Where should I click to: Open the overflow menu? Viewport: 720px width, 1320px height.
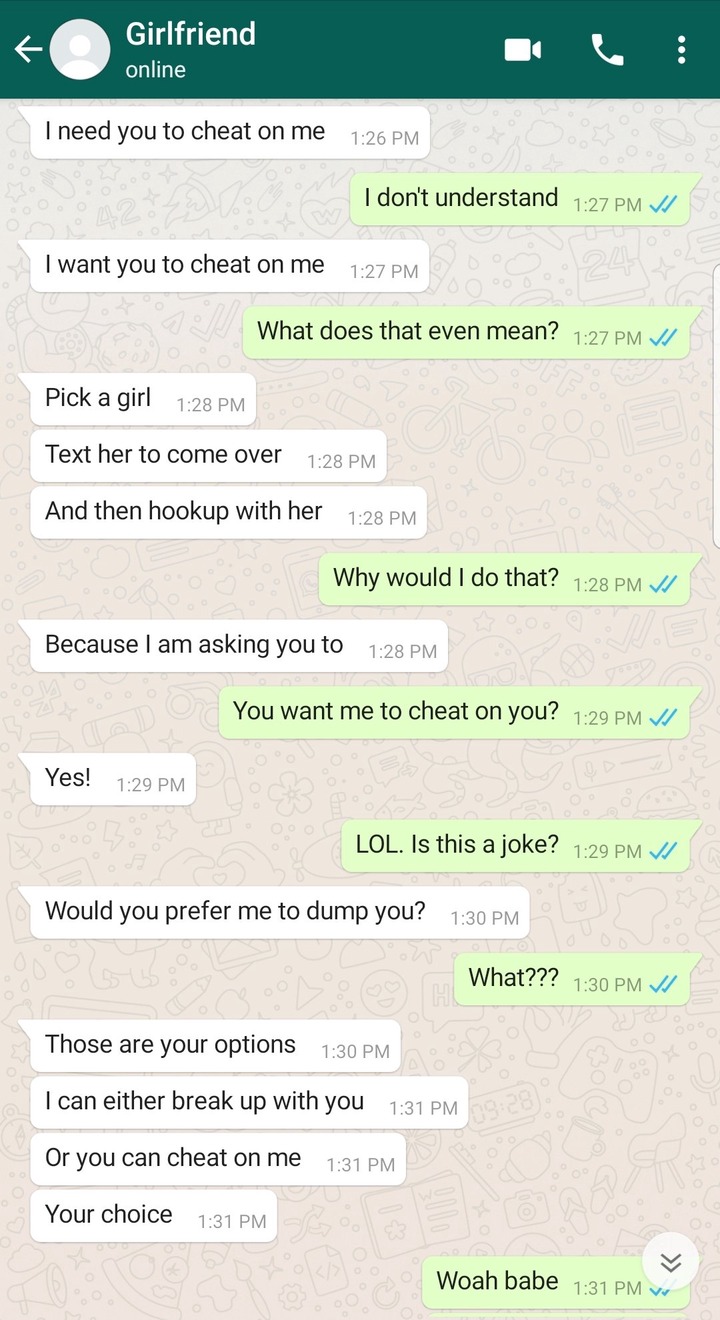pyautogui.click(x=681, y=49)
